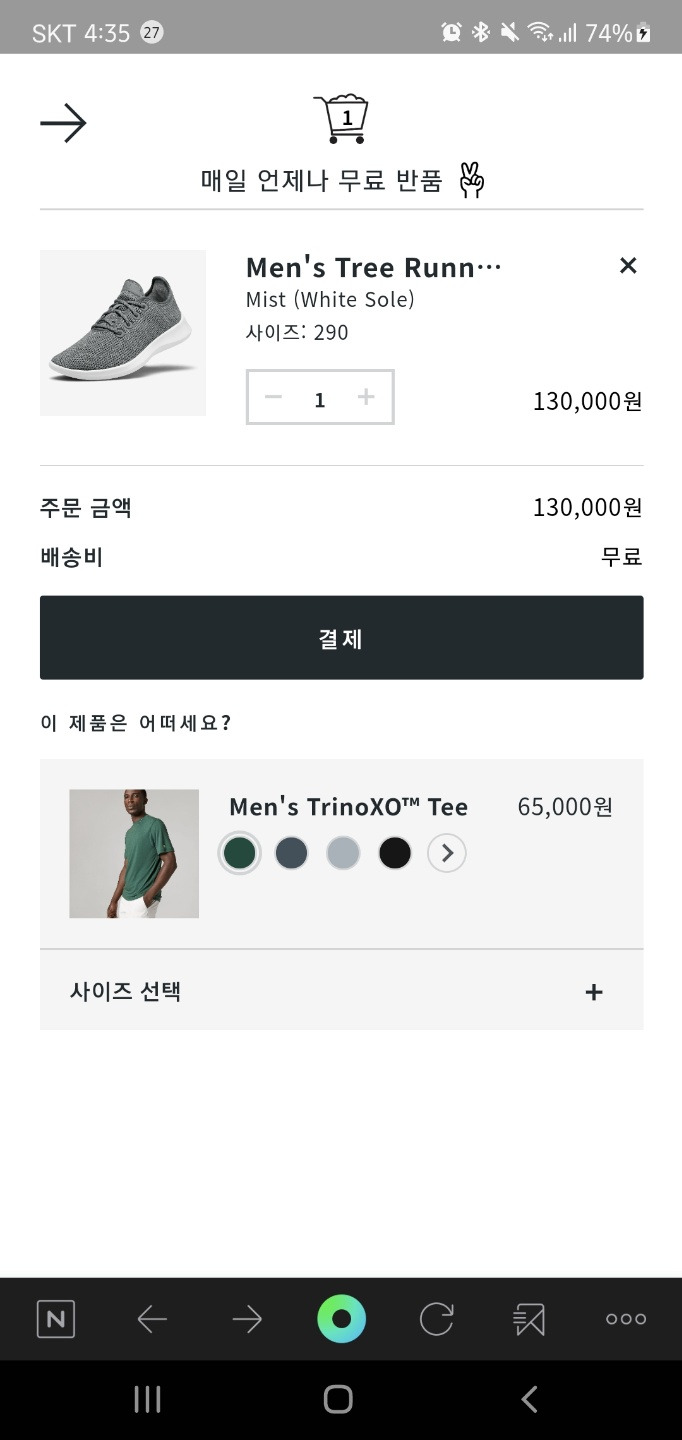Go to the system home screen
Screen dimensions: 682x1440
point(338,1399)
